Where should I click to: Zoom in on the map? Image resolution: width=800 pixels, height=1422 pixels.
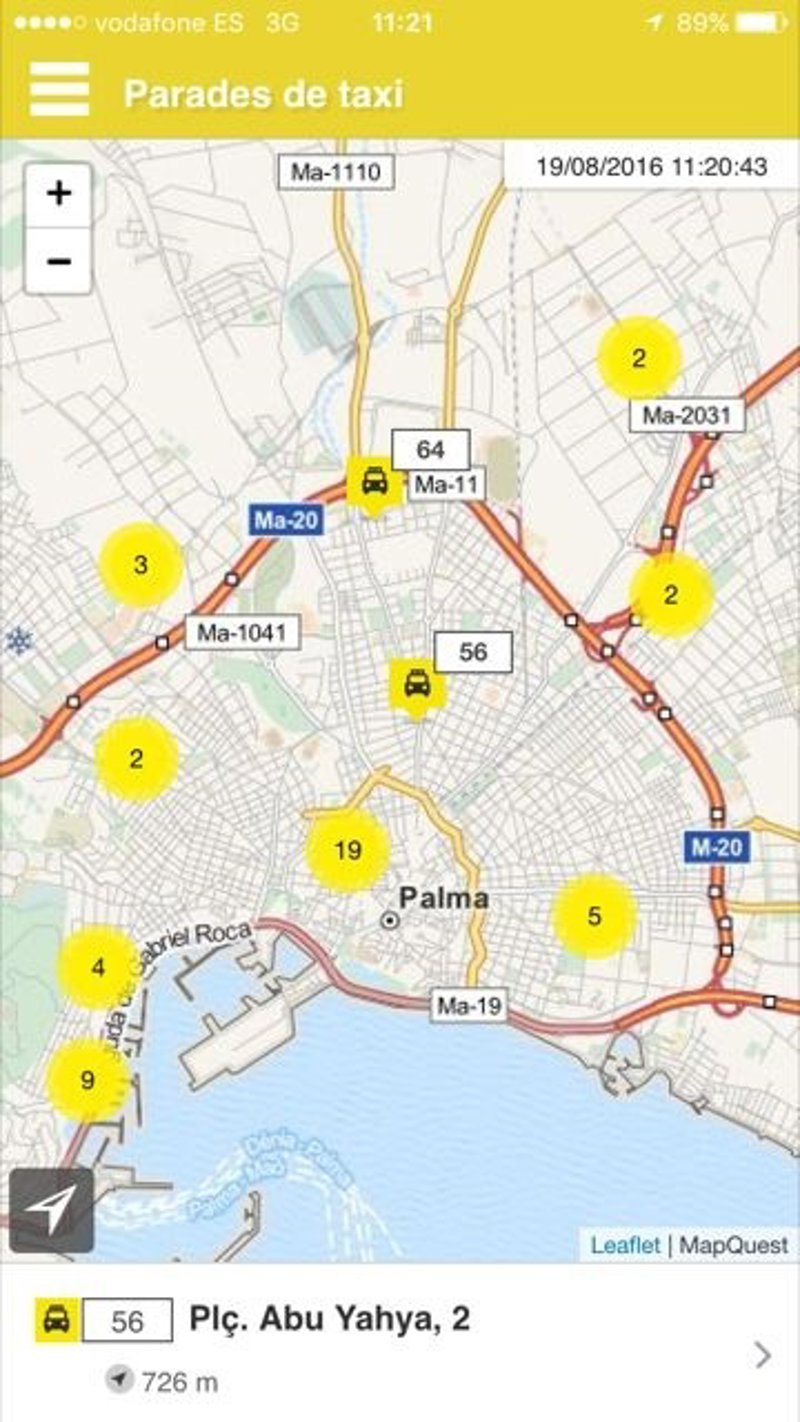click(x=58, y=194)
